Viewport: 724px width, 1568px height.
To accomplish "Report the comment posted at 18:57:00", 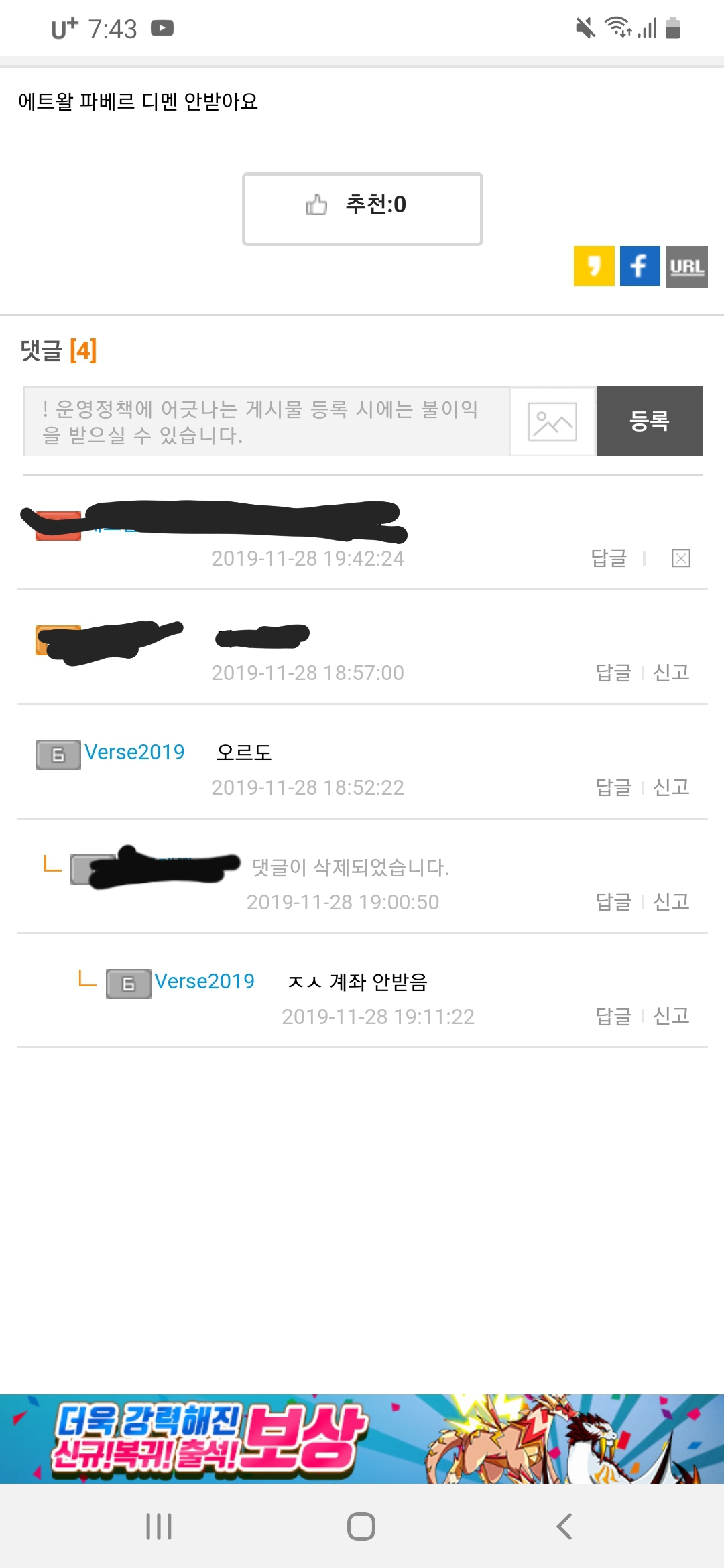I will [671, 672].
